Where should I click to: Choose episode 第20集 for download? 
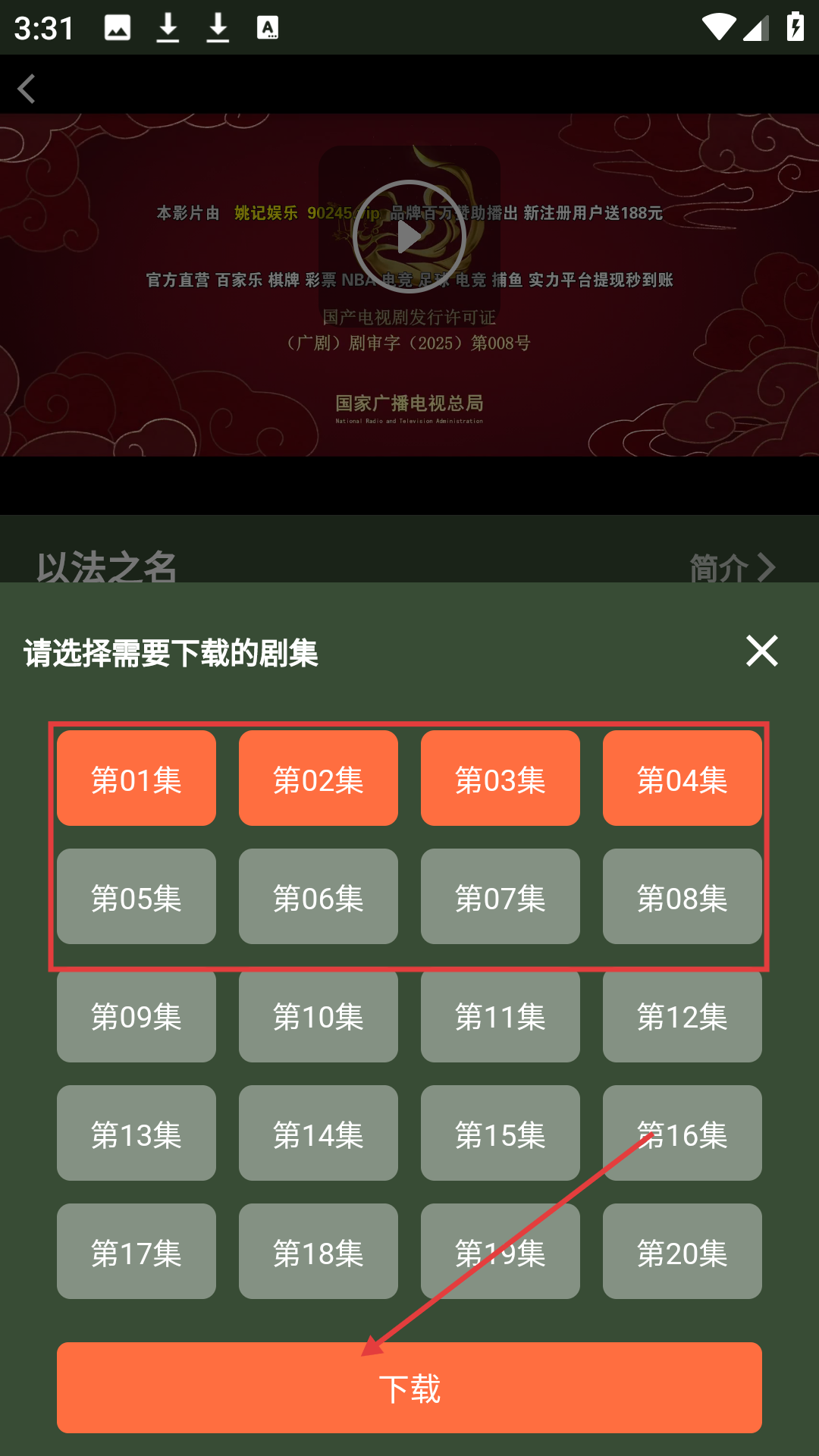pyautogui.click(x=682, y=1252)
